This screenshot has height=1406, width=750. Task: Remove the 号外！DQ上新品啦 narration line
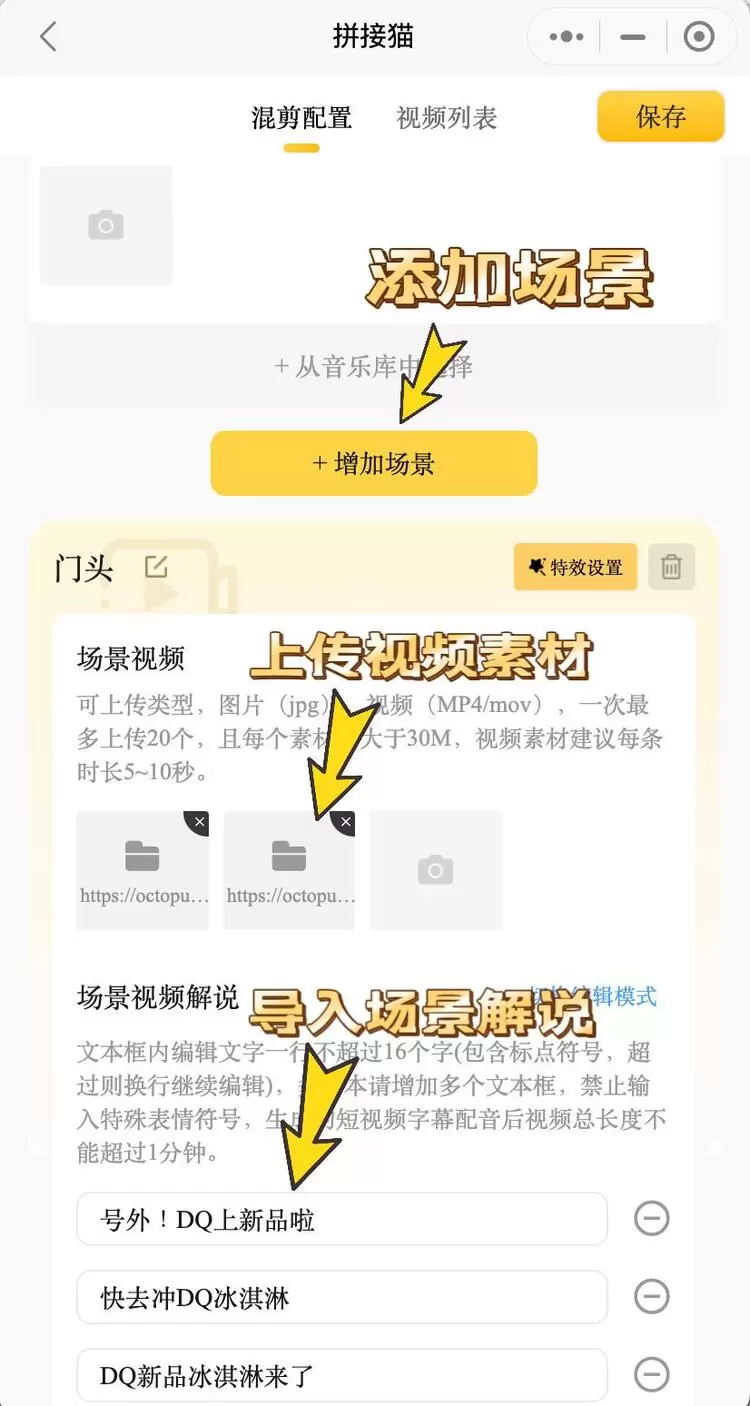click(x=651, y=1218)
